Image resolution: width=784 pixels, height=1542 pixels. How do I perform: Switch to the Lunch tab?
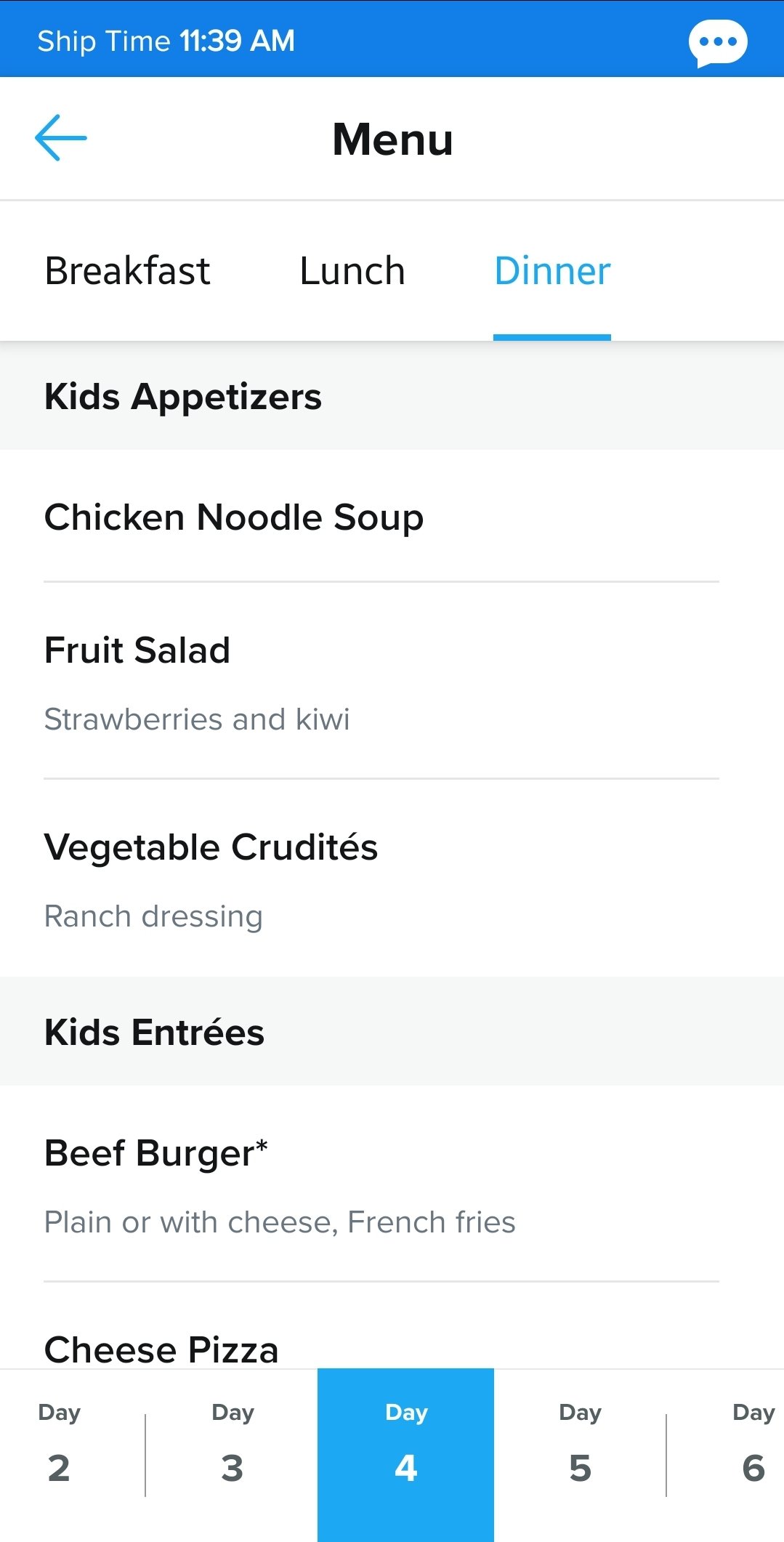point(352,271)
